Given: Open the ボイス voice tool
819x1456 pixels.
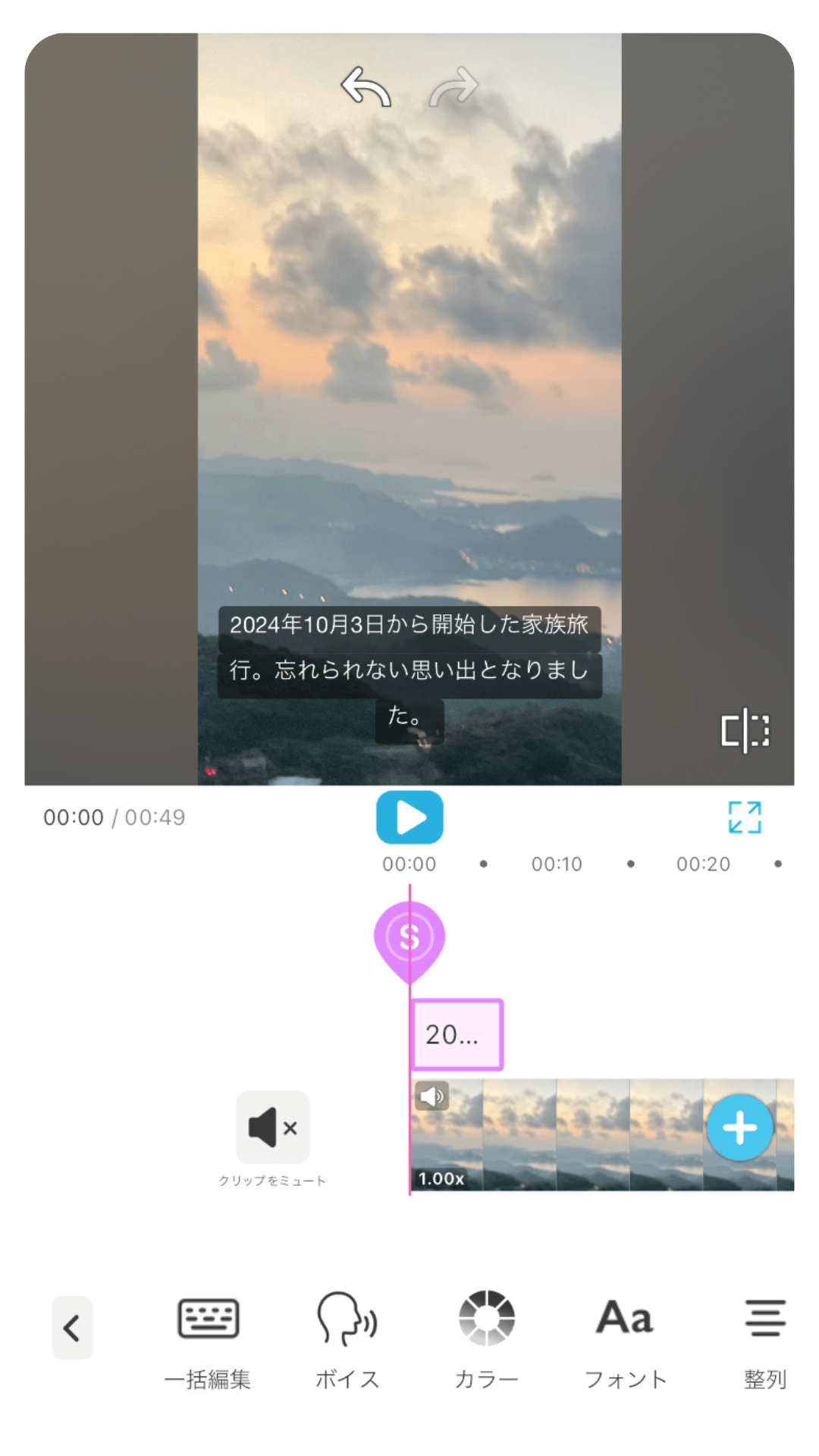Looking at the screenshot, I should click(x=347, y=1338).
